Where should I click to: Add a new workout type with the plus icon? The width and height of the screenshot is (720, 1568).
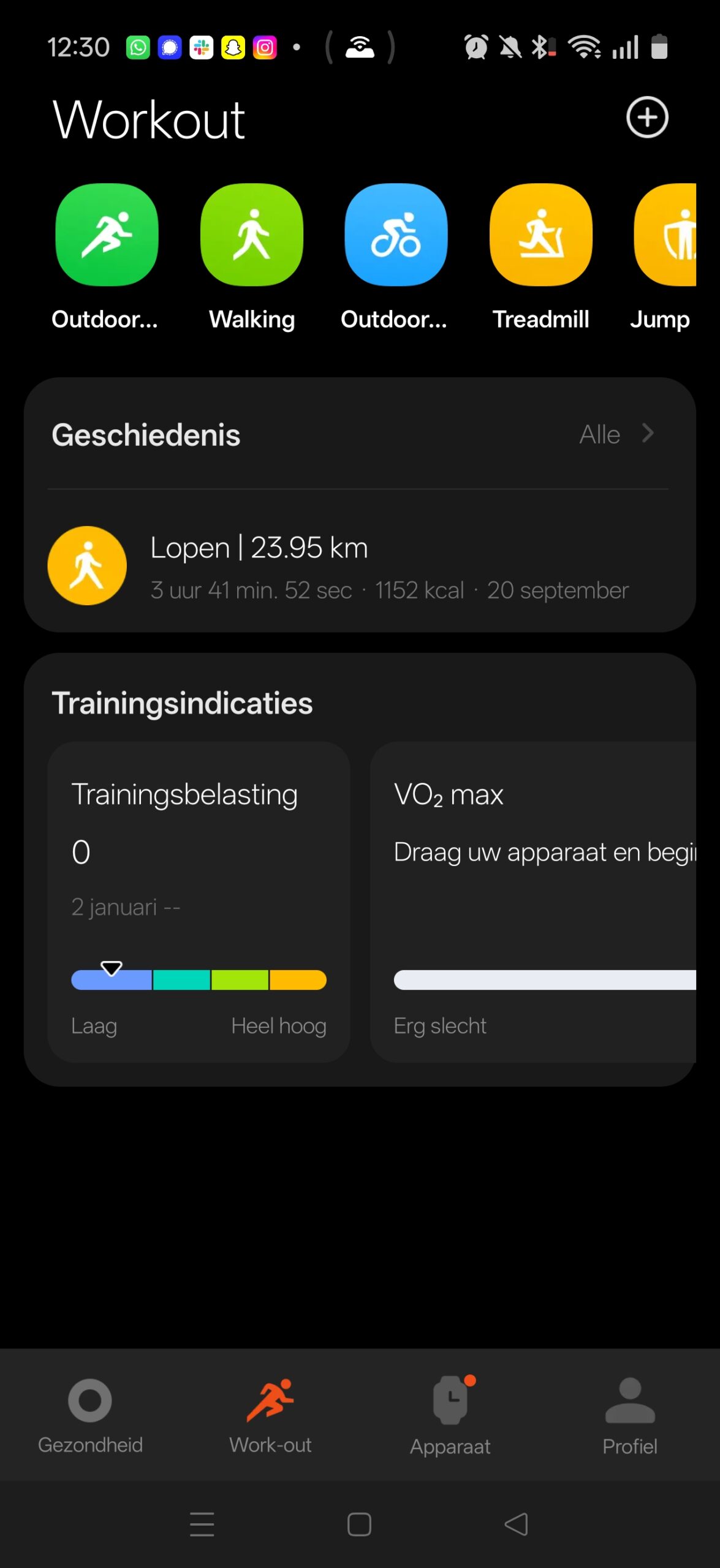click(646, 117)
